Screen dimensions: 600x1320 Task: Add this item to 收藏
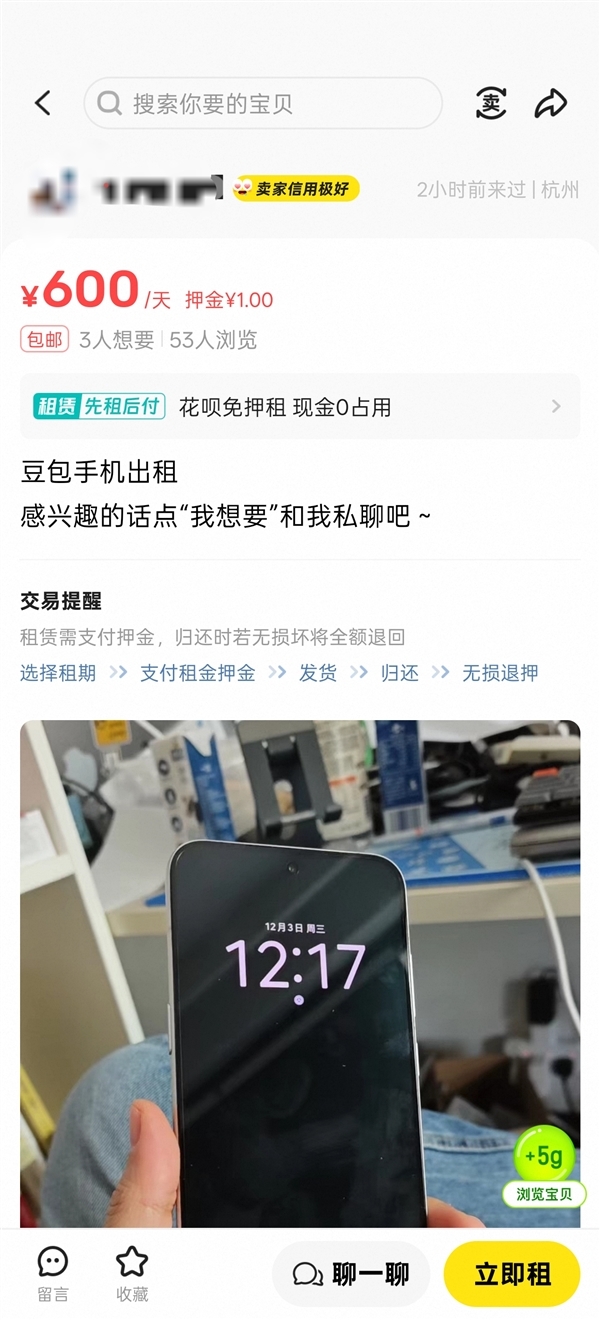(132, 1273)
